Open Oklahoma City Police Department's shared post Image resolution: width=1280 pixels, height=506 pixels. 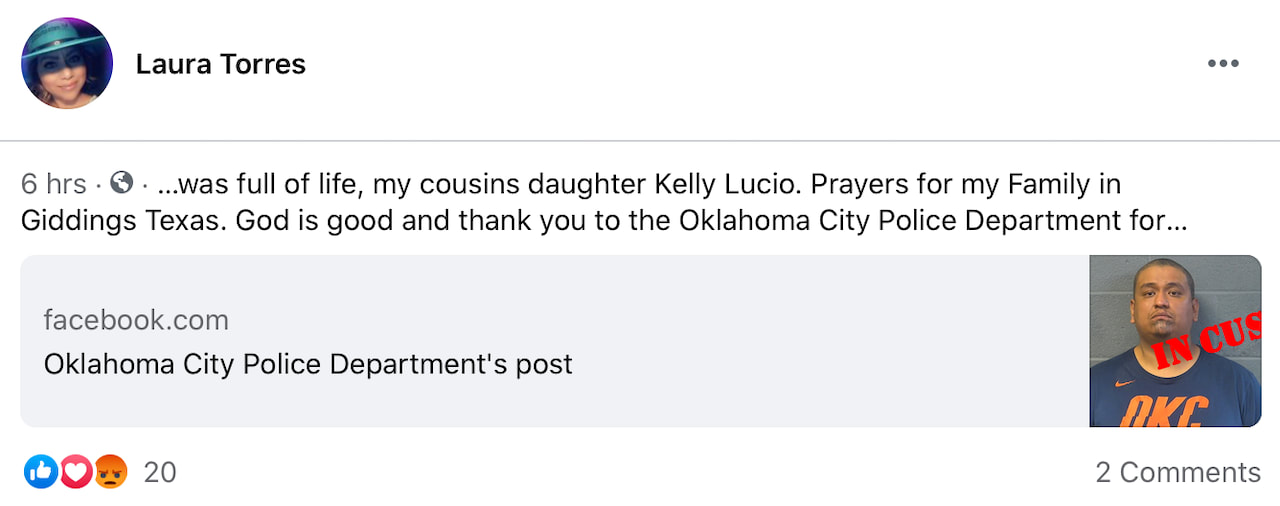click(x=308, y=363)
